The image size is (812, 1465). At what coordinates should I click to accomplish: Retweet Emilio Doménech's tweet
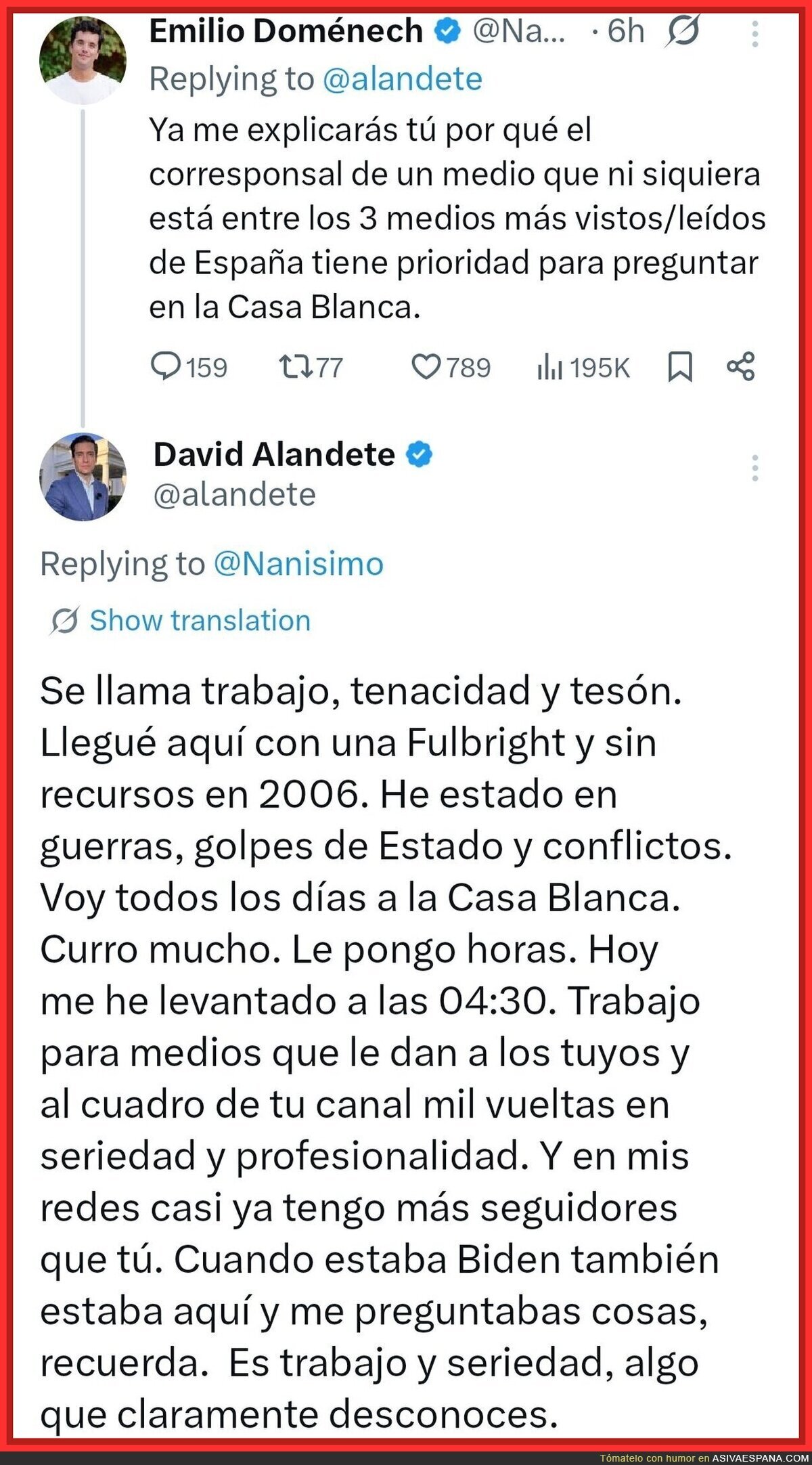click(x=311, y=368)
